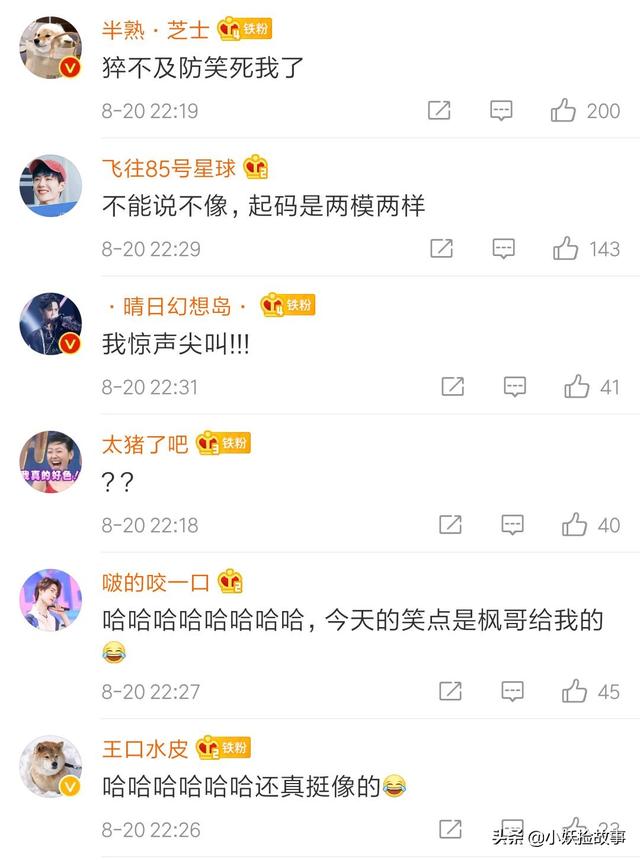The width and height of the screenshot is (640, 860).
Task: Reply to 太猪了吧's comment
Action: pyautogui.click(x=512, y=524)
